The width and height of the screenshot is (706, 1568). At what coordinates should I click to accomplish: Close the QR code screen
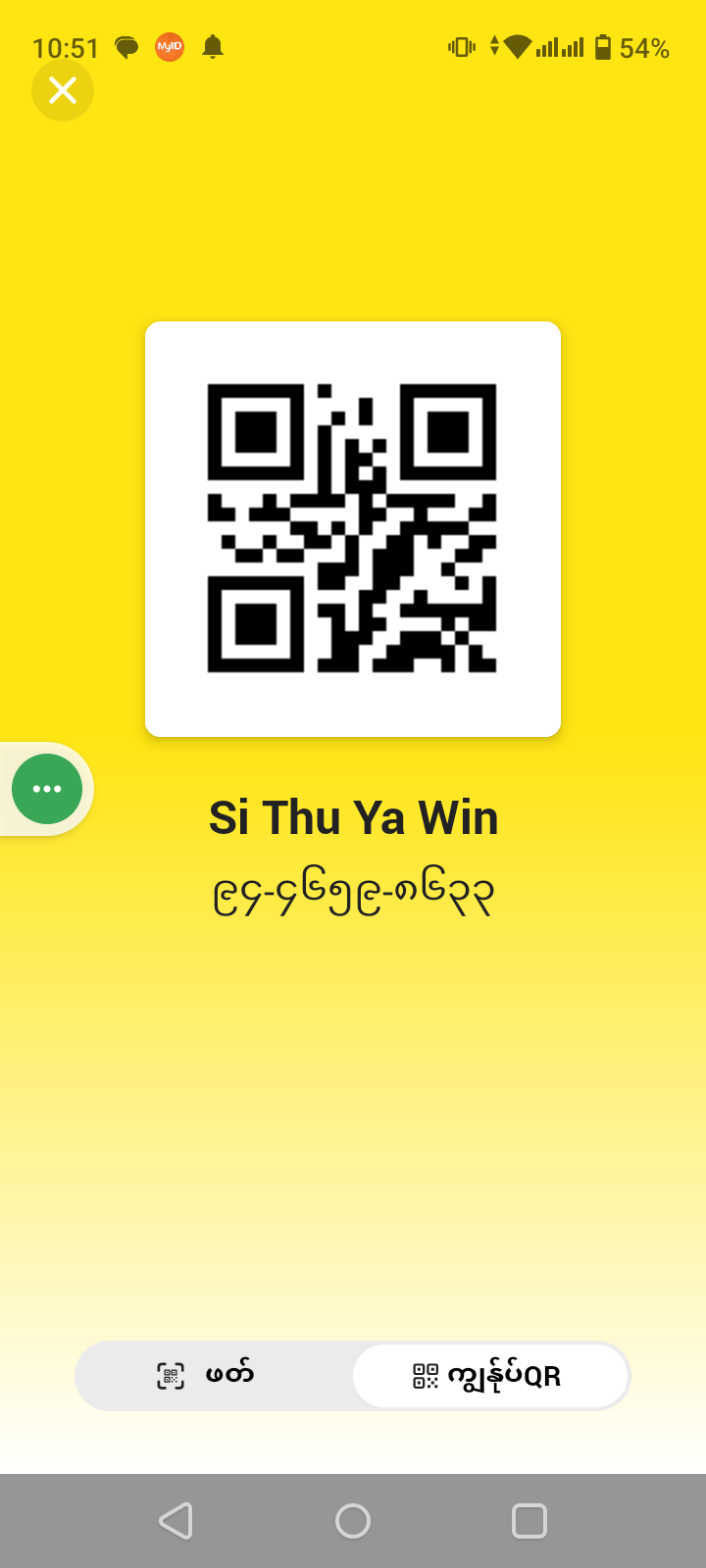coord(63,91)
